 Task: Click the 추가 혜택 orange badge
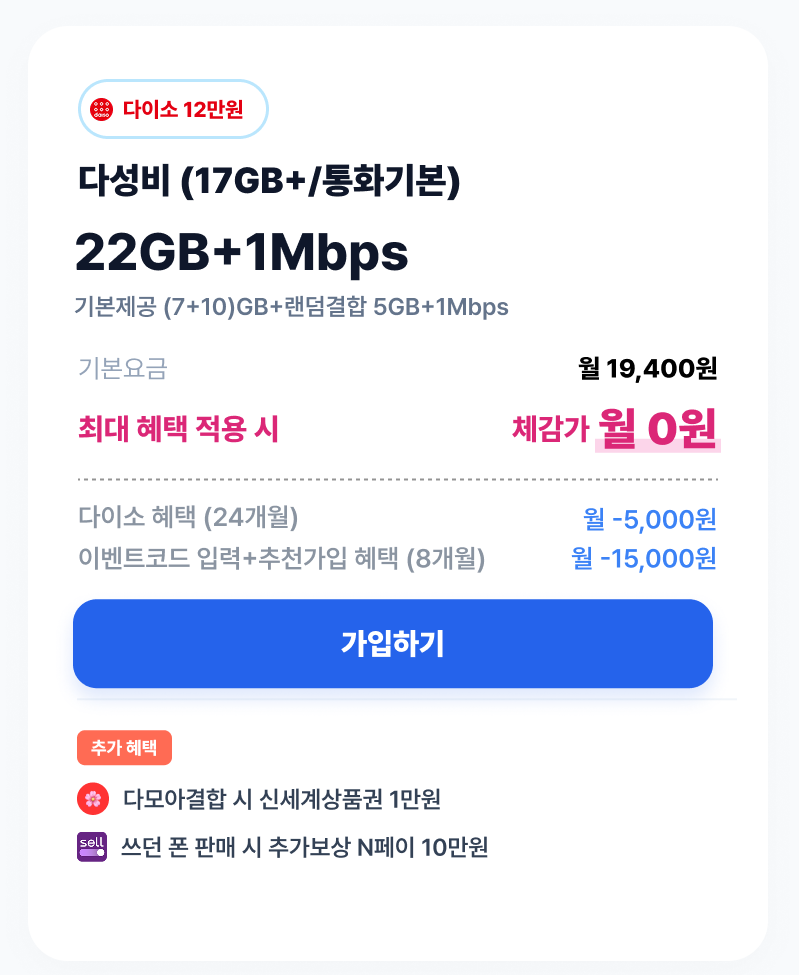(x=124, y=747)
